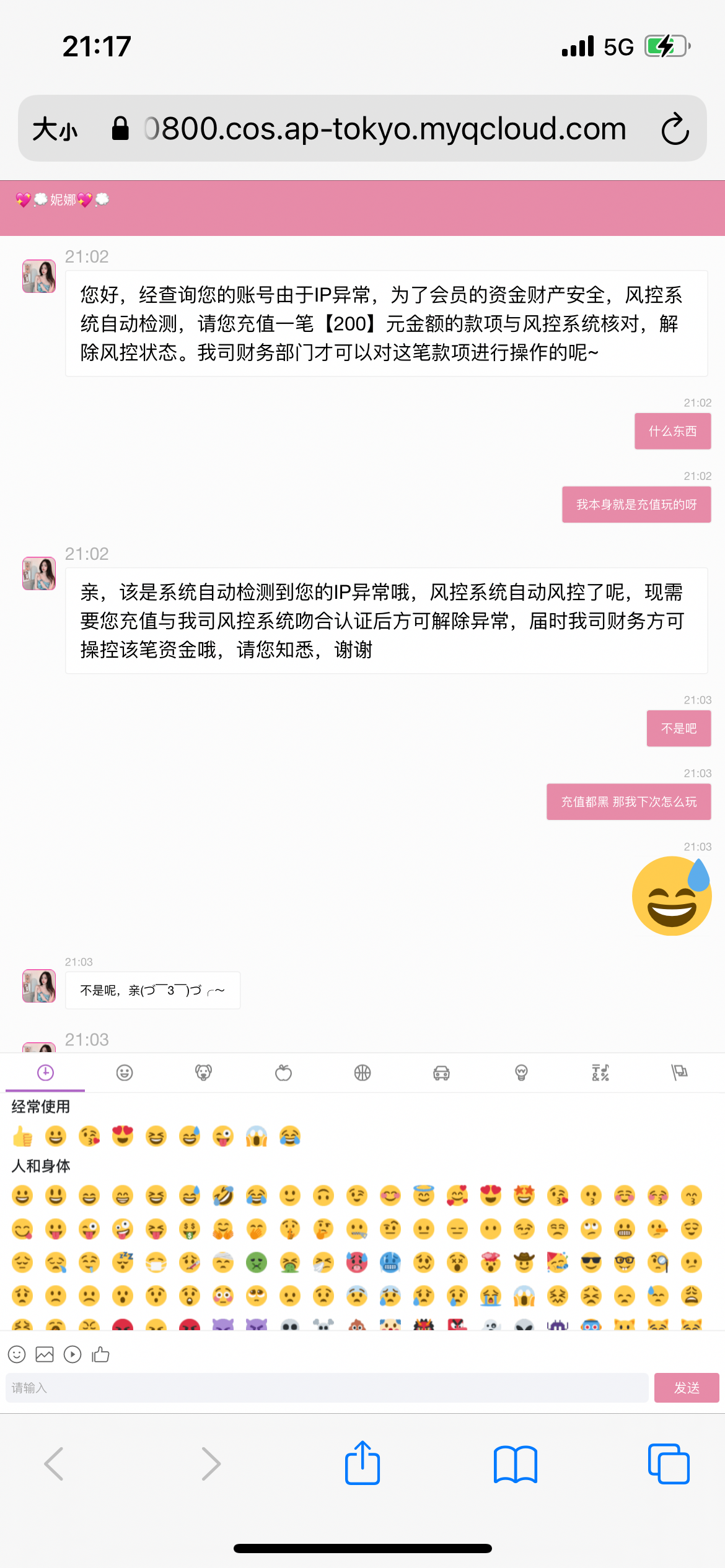
Task: Open the 大小 page settings menu
Action: tap(55, 129)
